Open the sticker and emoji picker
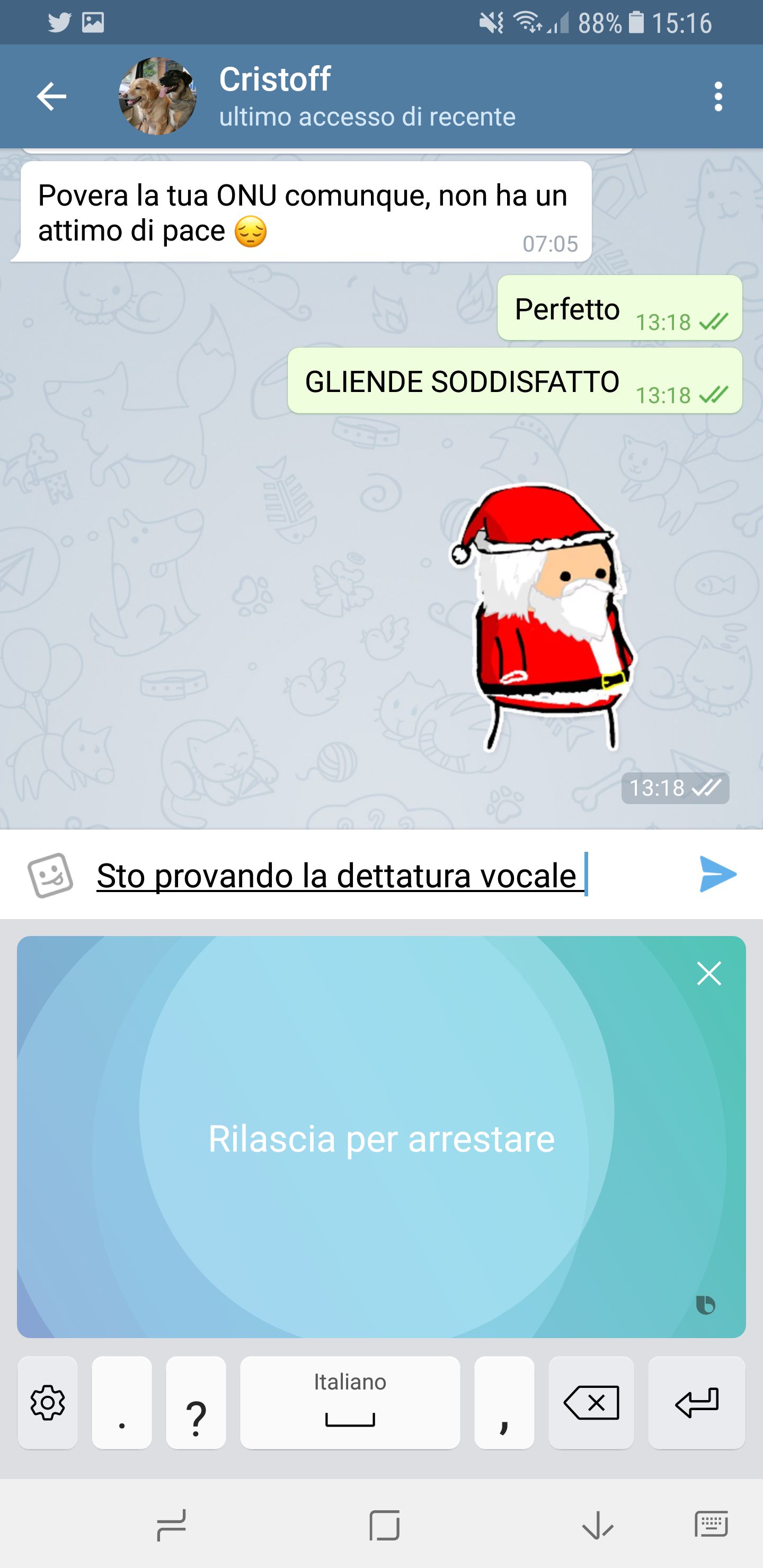Viewport: 763px width, 1568px height. click(50, 875)
